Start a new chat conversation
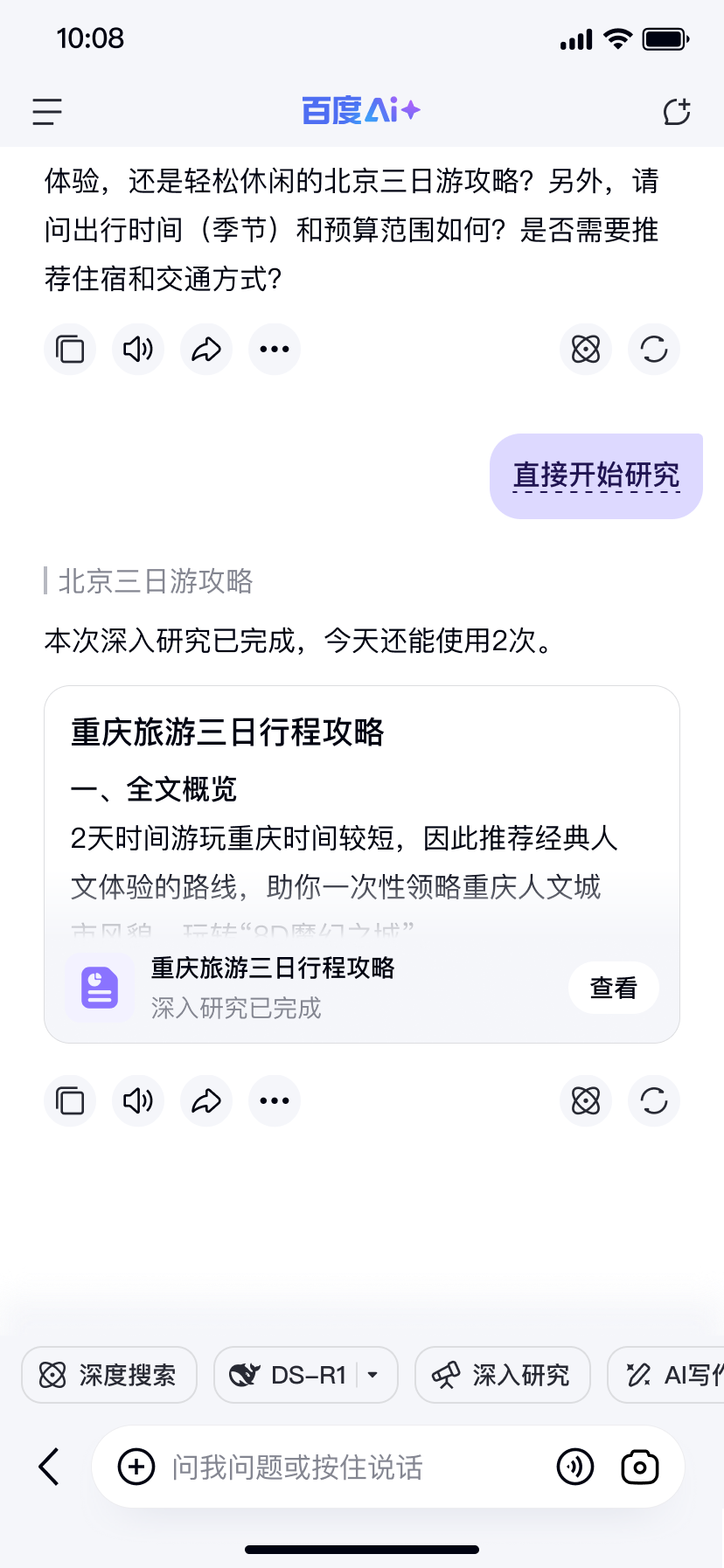The image size is (724, 1568). (x=676, y=111)
